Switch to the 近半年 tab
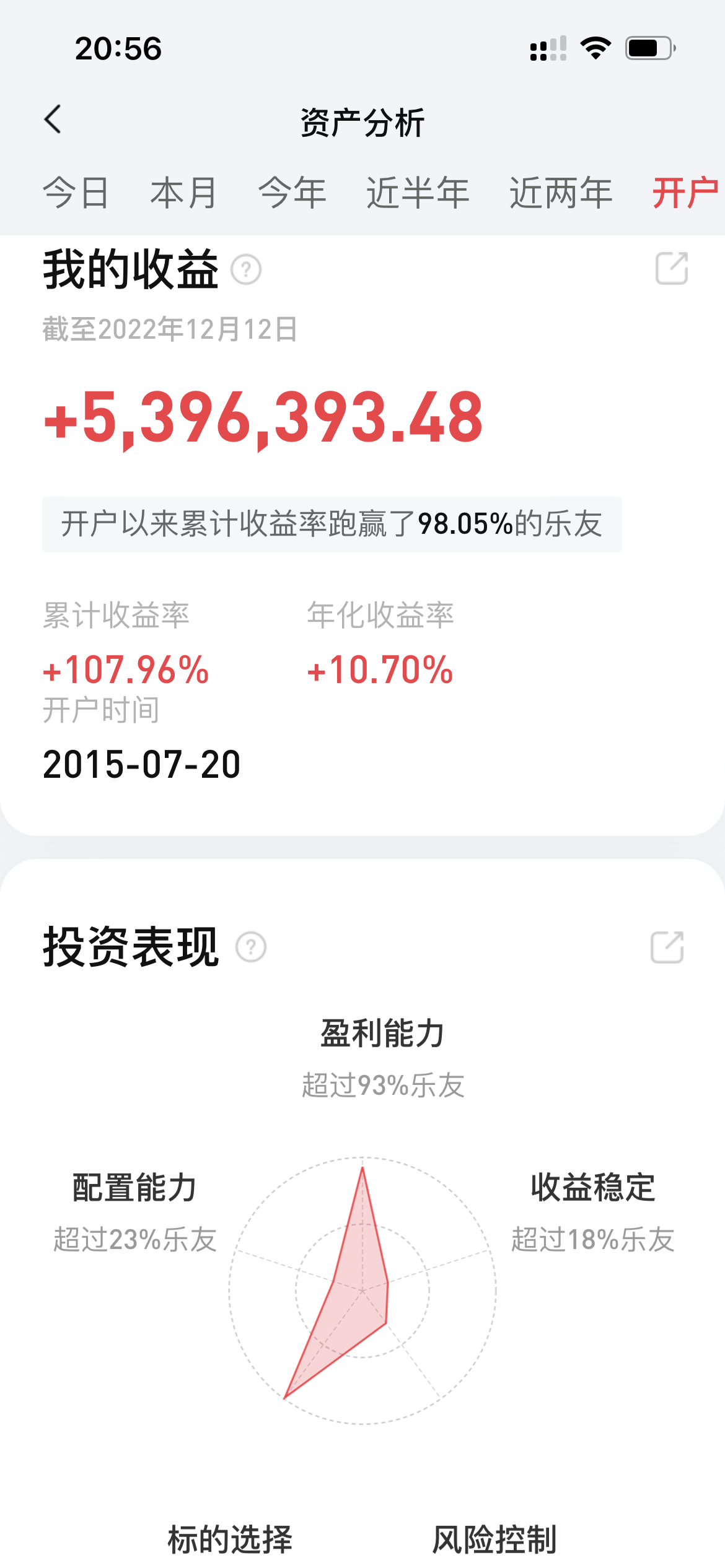Screen dimensions: 725x1568 click(x=418, y=193)
